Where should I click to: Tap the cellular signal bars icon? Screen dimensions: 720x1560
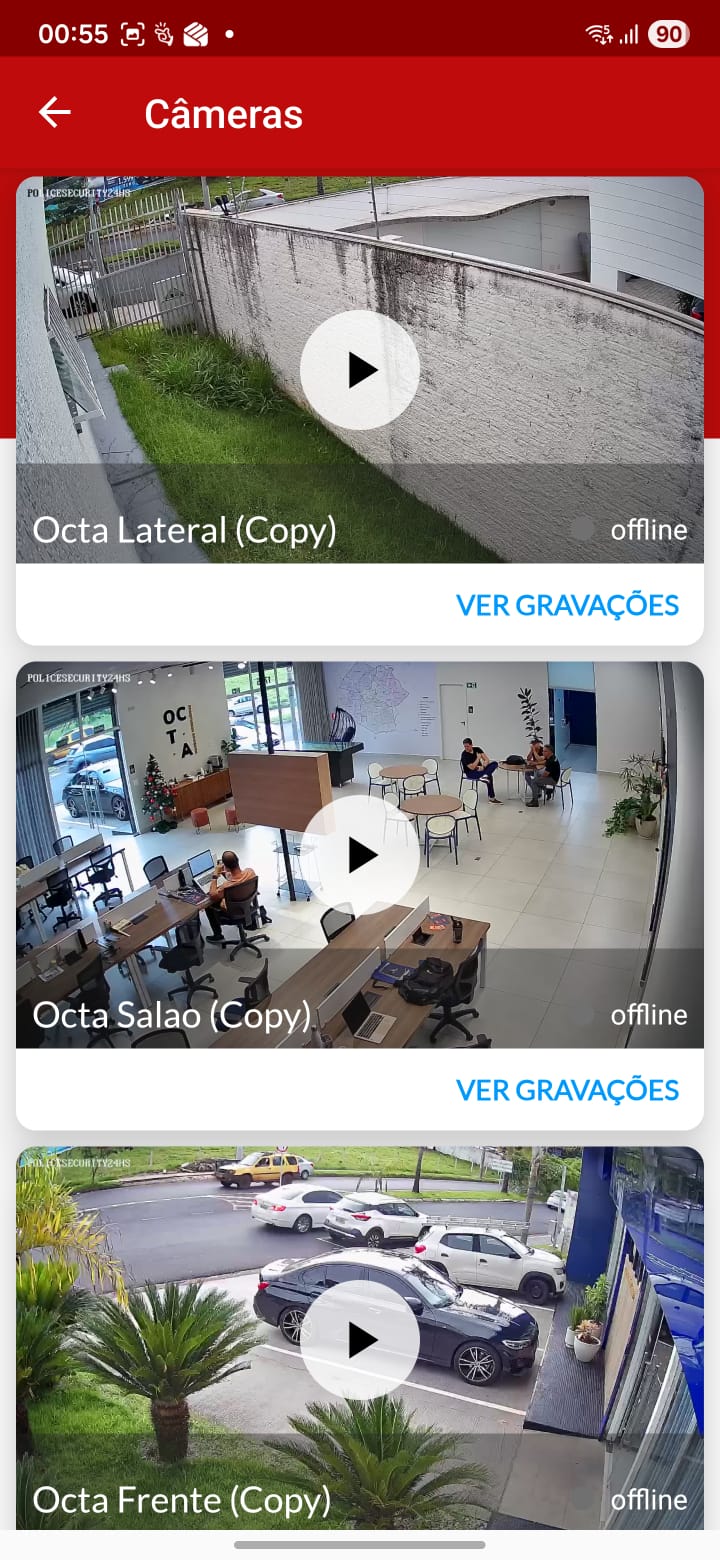click(630, 33)
